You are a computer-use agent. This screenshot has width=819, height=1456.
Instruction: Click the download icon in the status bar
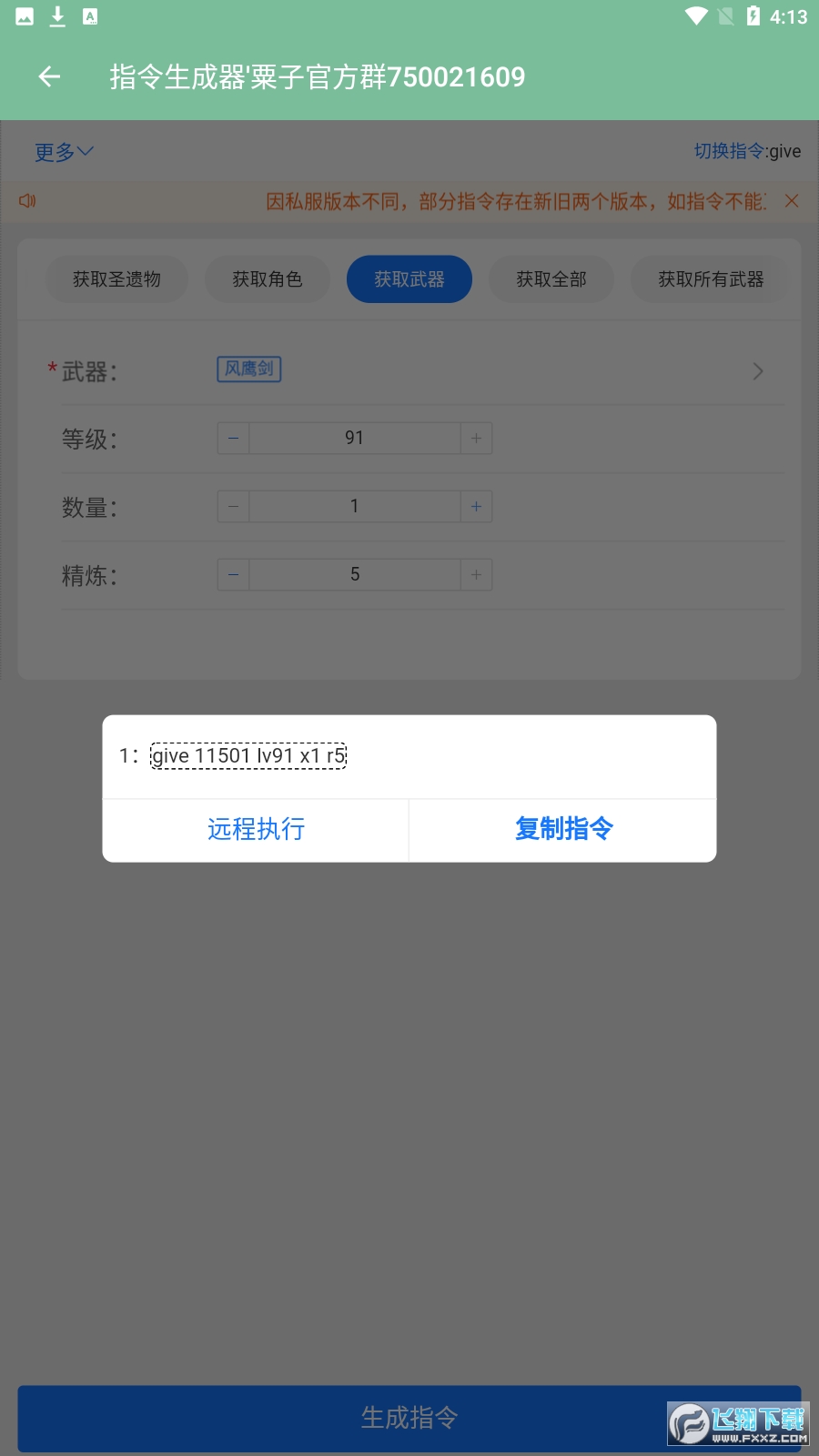tap(56, 15)
